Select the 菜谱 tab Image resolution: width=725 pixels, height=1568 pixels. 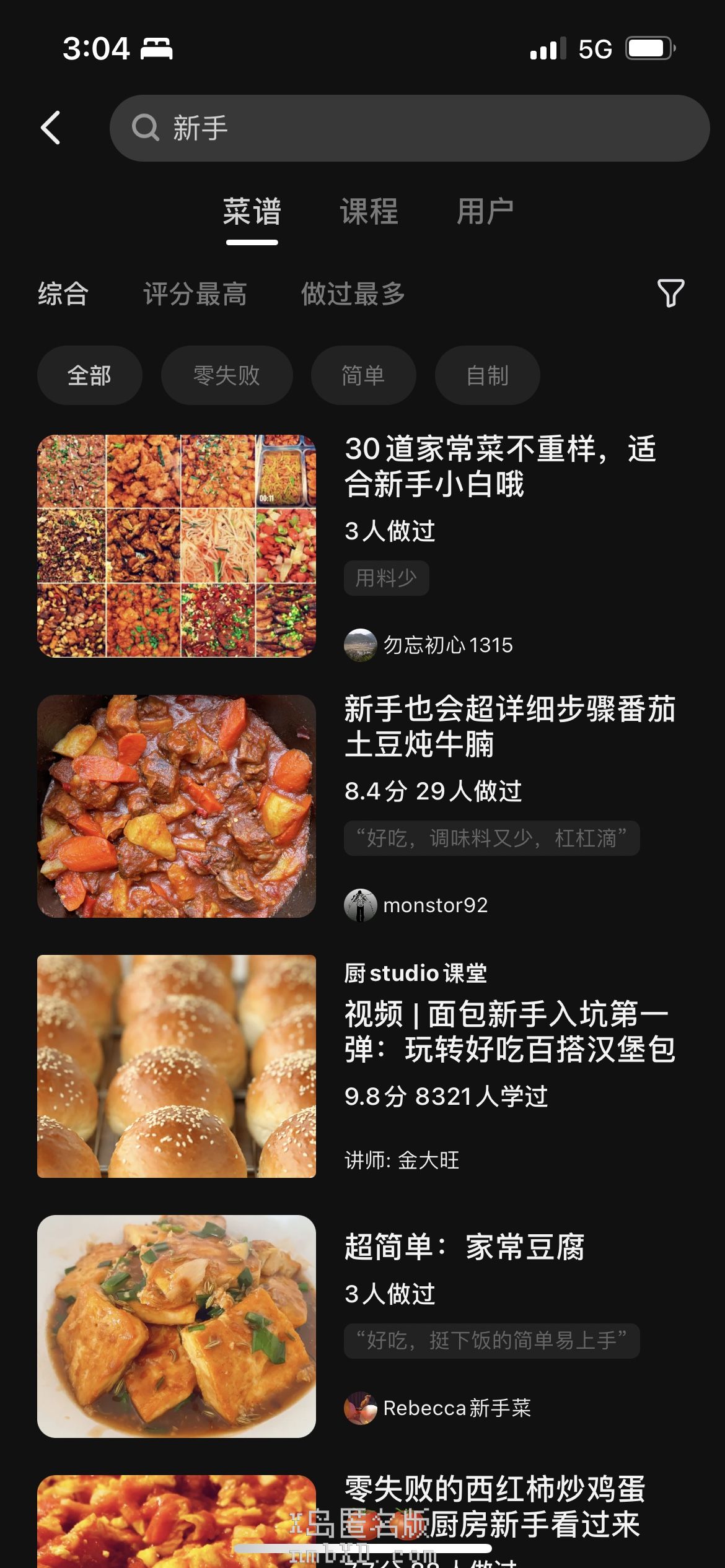point(252,212)
